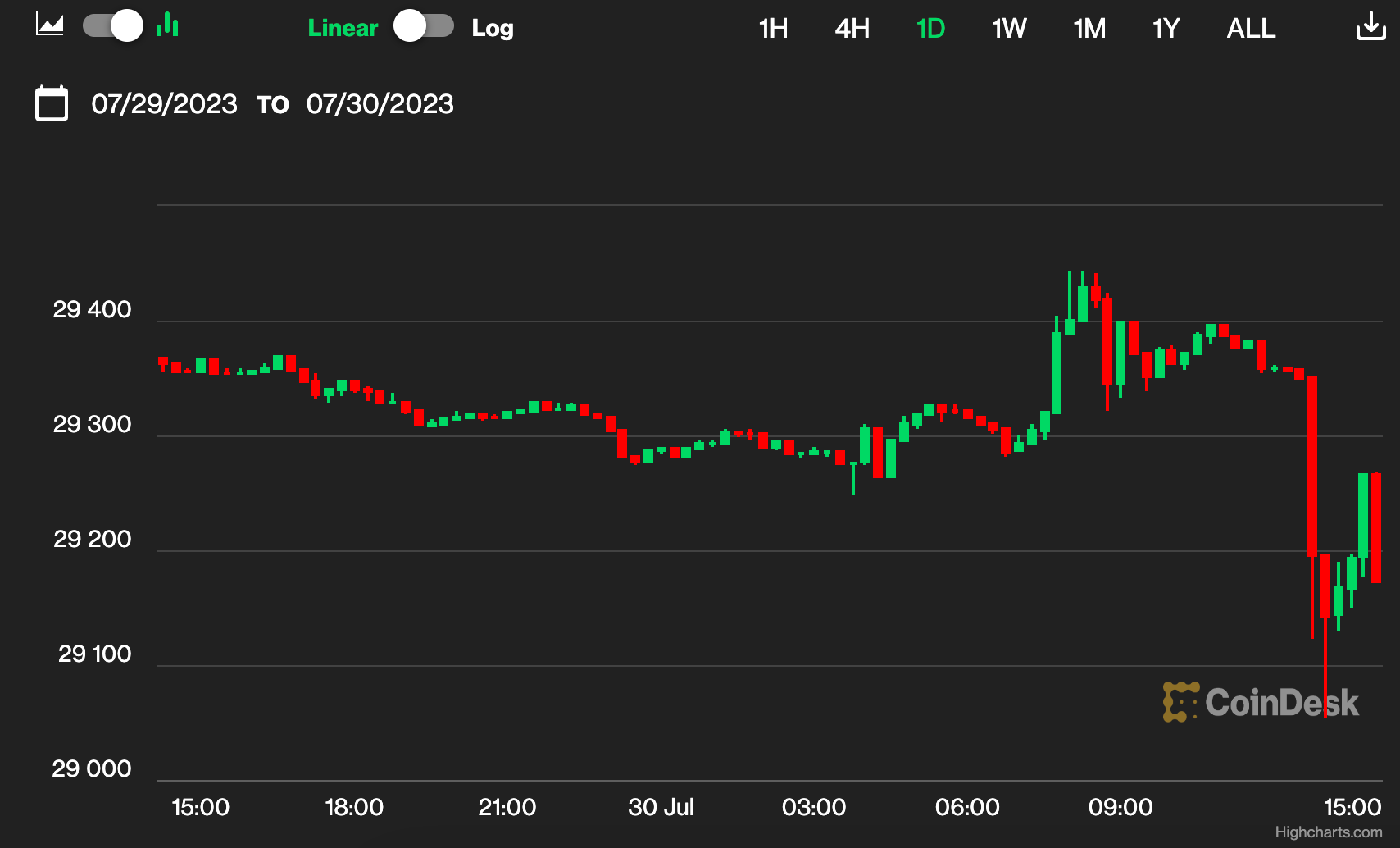Toggle the line and candlestick chart switch
The height and width of the screenshot is (848, 1400).
click(112, 25)
